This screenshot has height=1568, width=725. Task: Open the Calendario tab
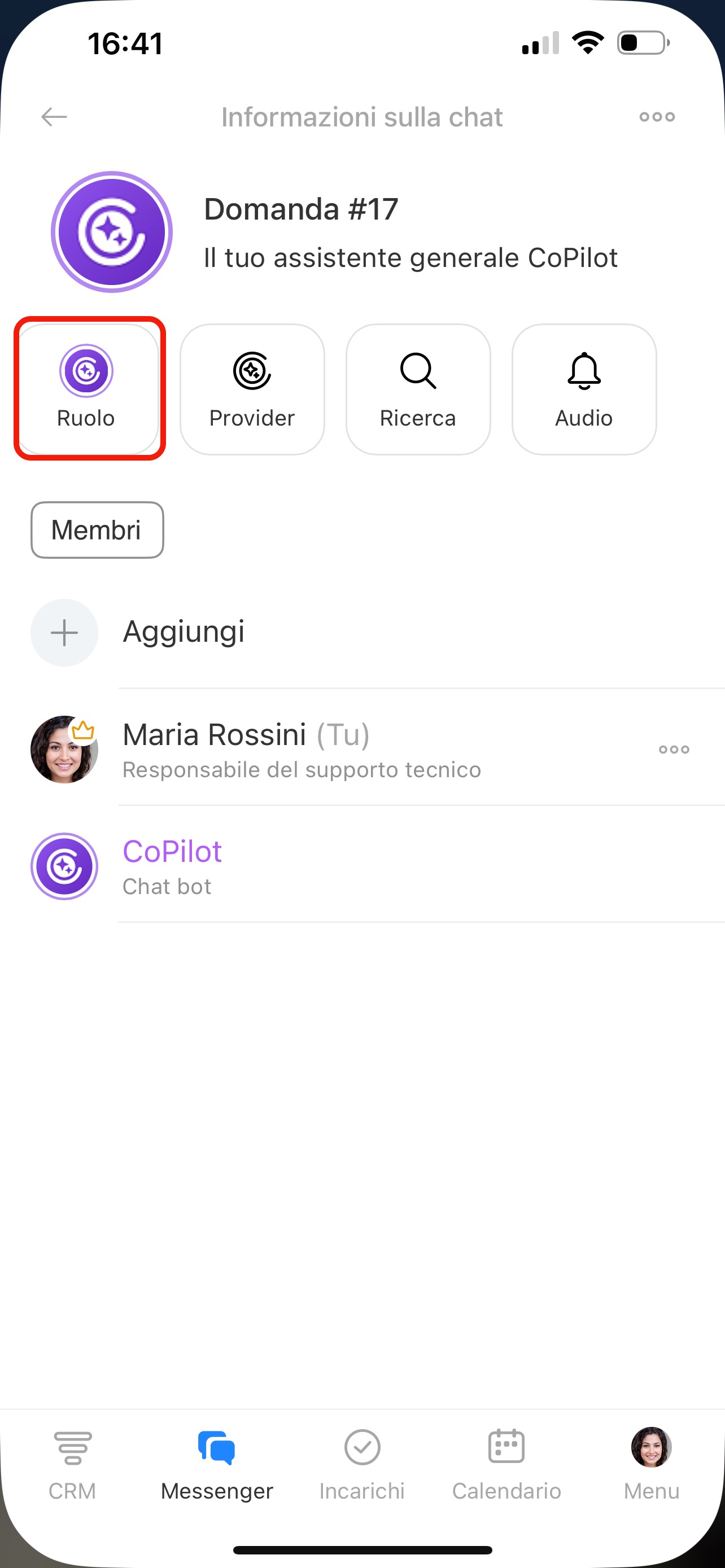[x=506, y=1465]
